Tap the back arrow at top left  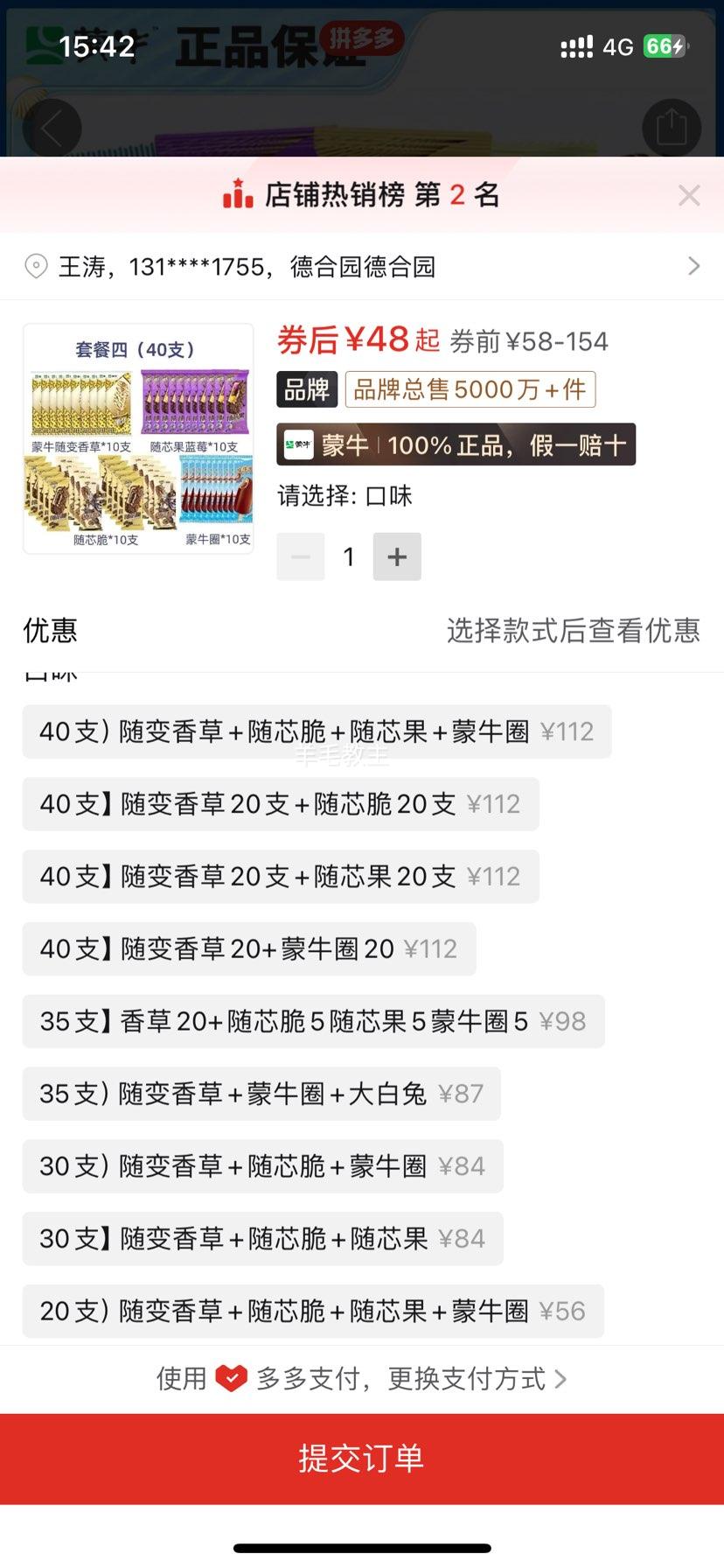pos(53,128)
